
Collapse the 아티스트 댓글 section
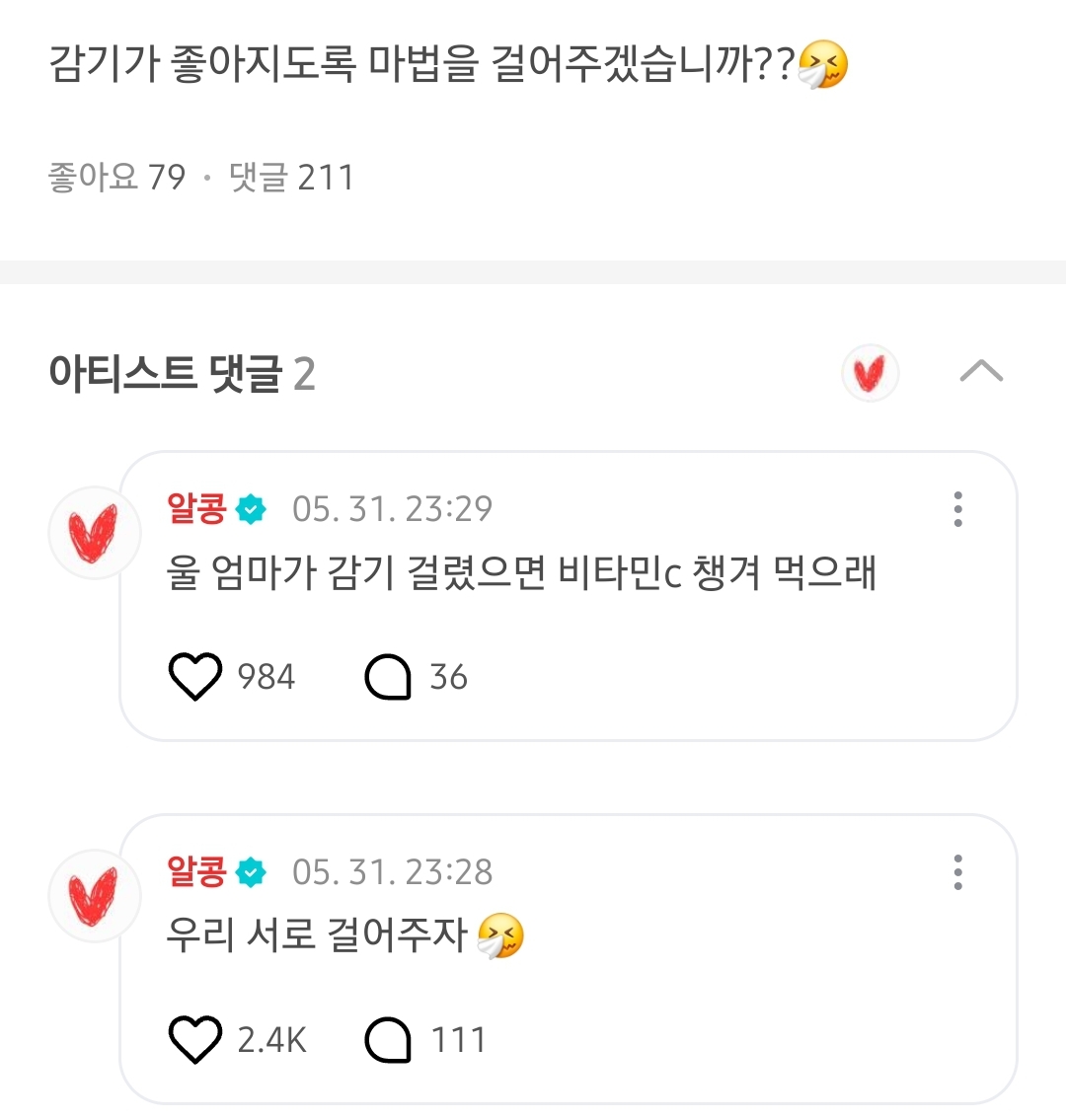[x=981, y=372]
